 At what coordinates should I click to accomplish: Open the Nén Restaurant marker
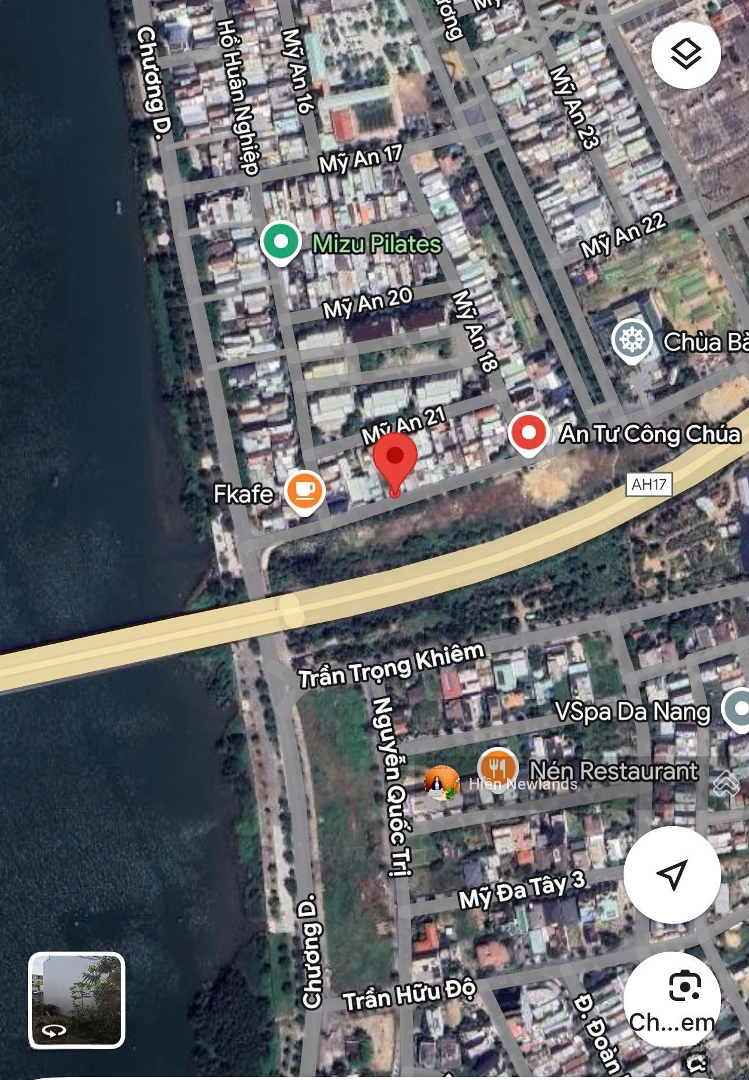click(497, 768)
